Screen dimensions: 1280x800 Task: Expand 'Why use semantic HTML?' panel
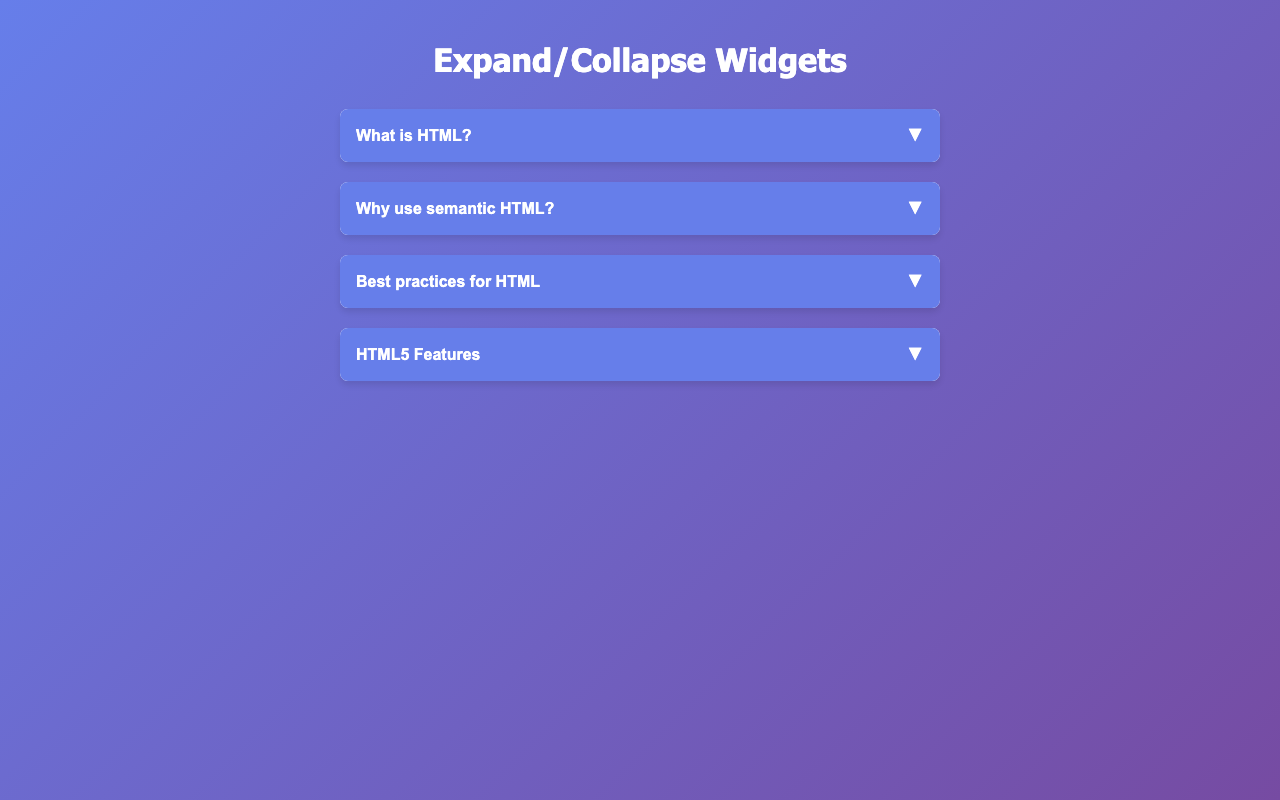pos(639,208)
